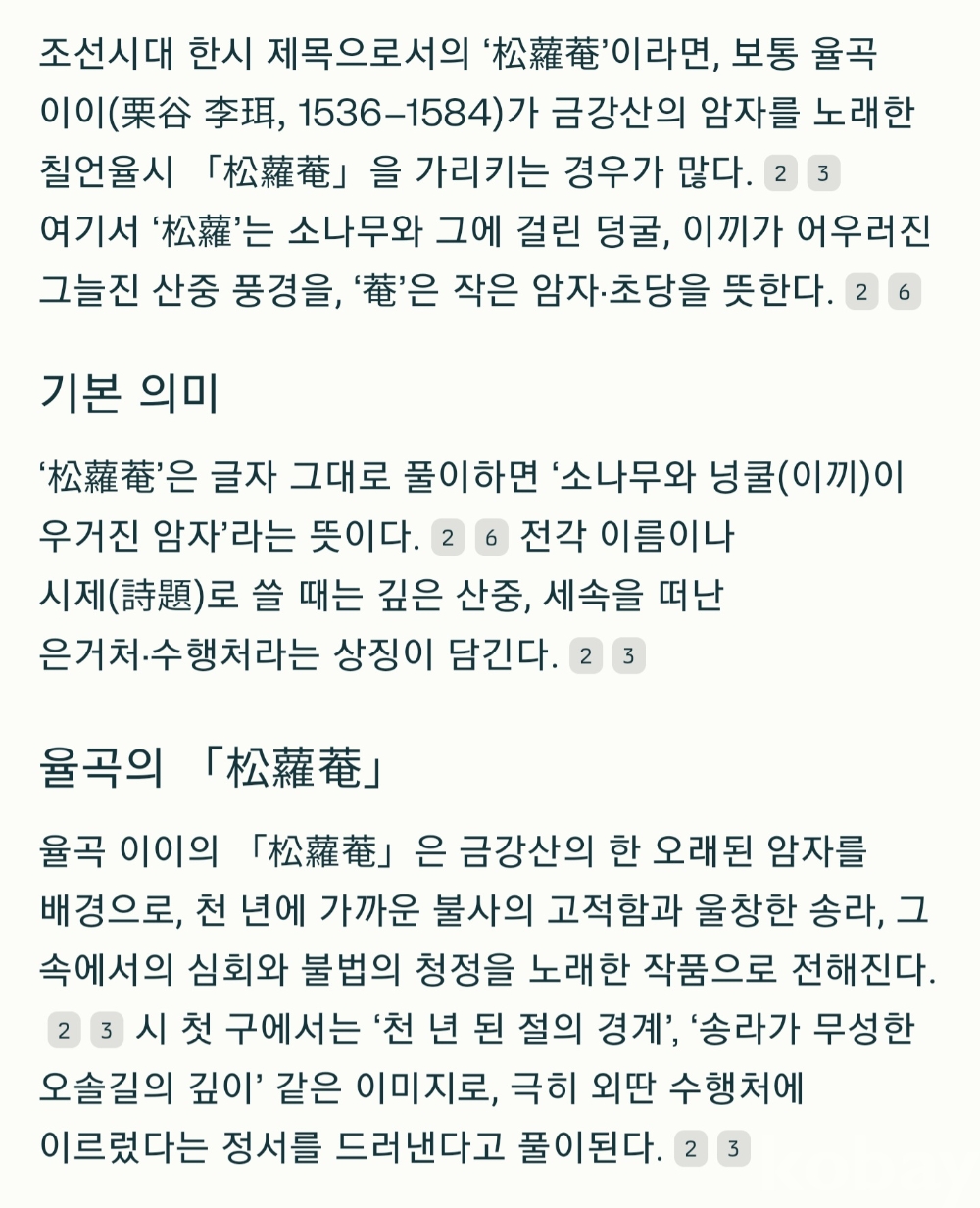Image resolution: width=980 pixels, height=1208 pixels.
Task: Open citation 3 after '경우가 많다.'
Action: 823,174
